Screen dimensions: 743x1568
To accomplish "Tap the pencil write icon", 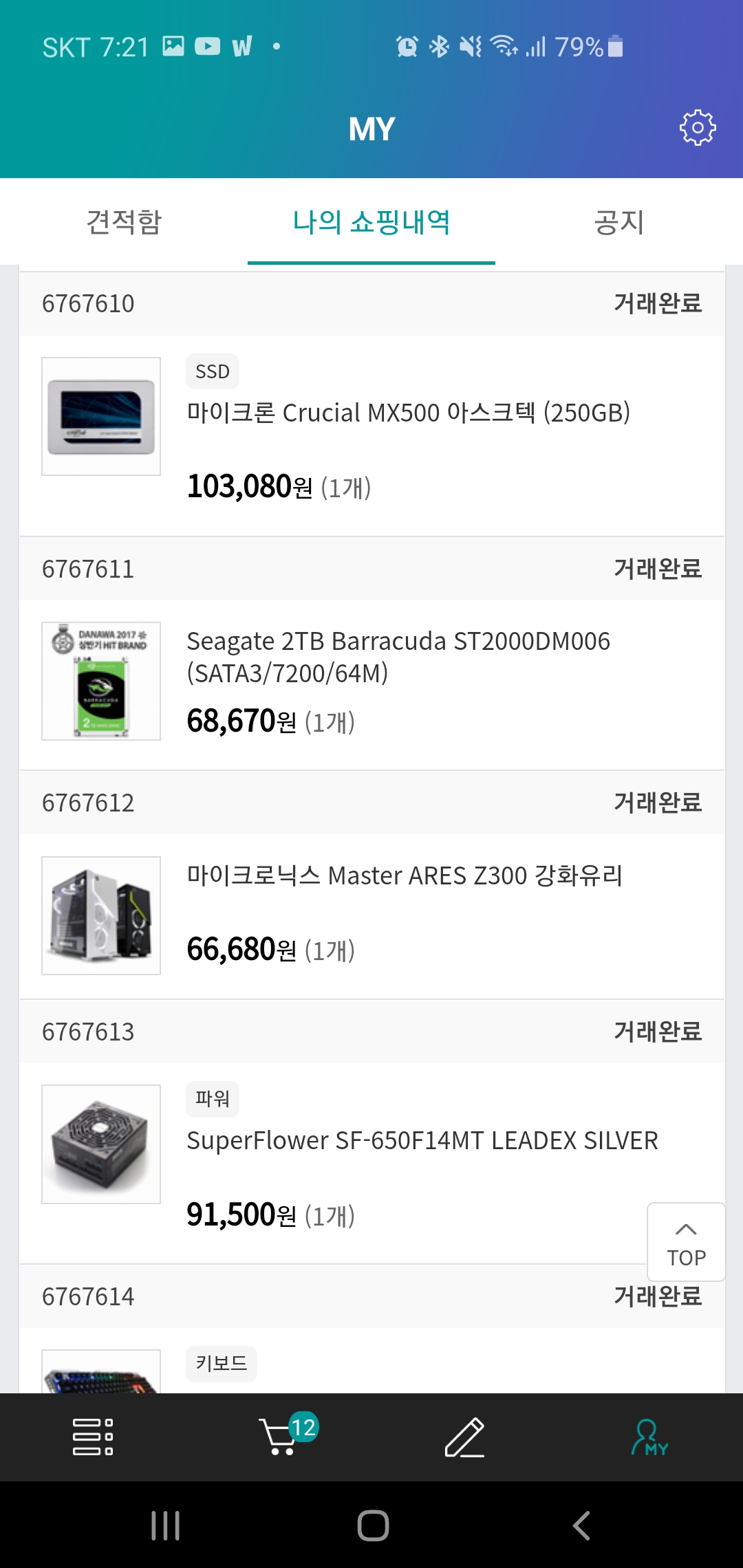I will (464, 1437).
